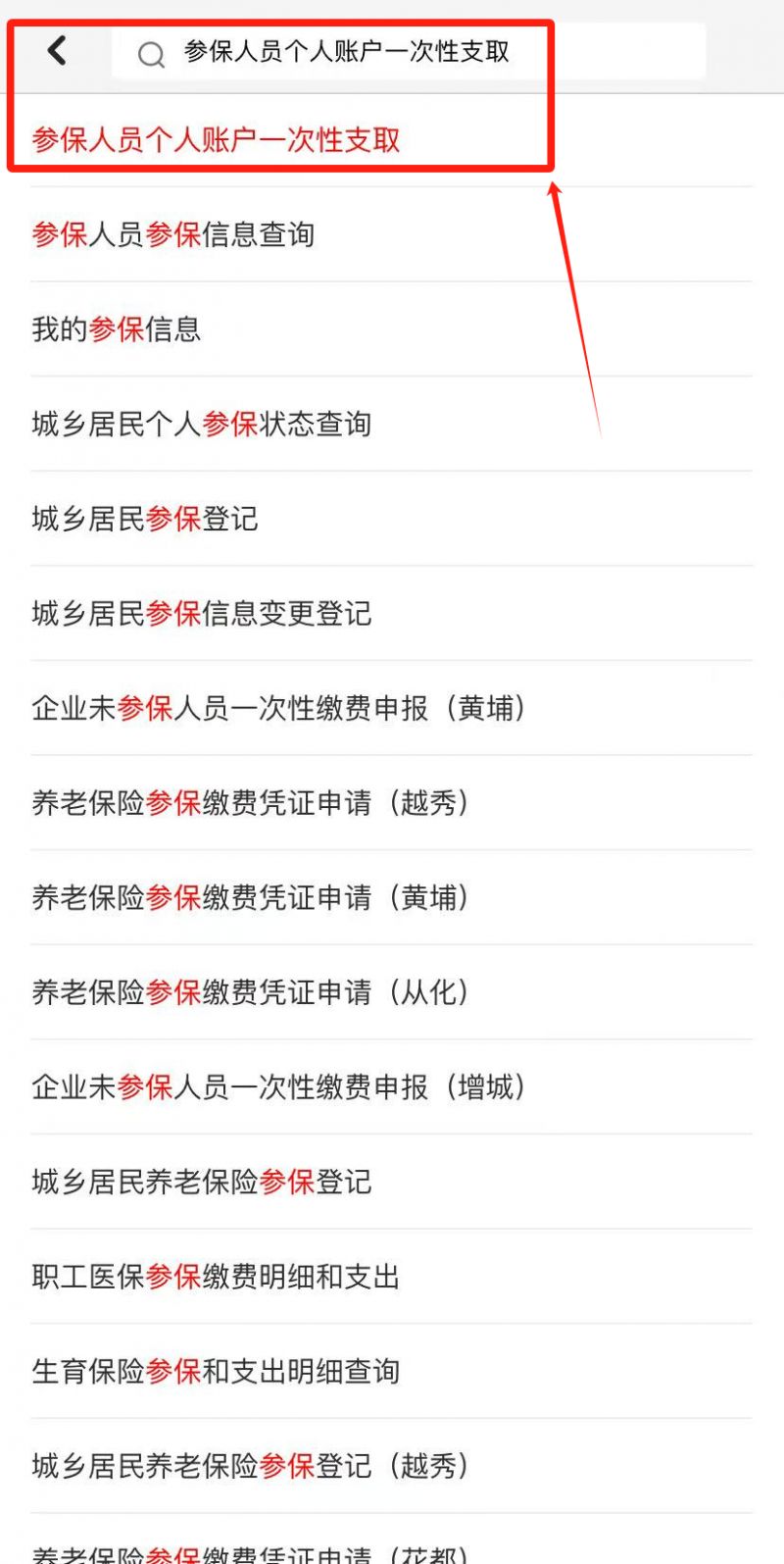The height and width of the screenshot is (1564, 784).
Task: Open 养老保险参保缴费凭证申请（从化）
Action: click(251, 992)
